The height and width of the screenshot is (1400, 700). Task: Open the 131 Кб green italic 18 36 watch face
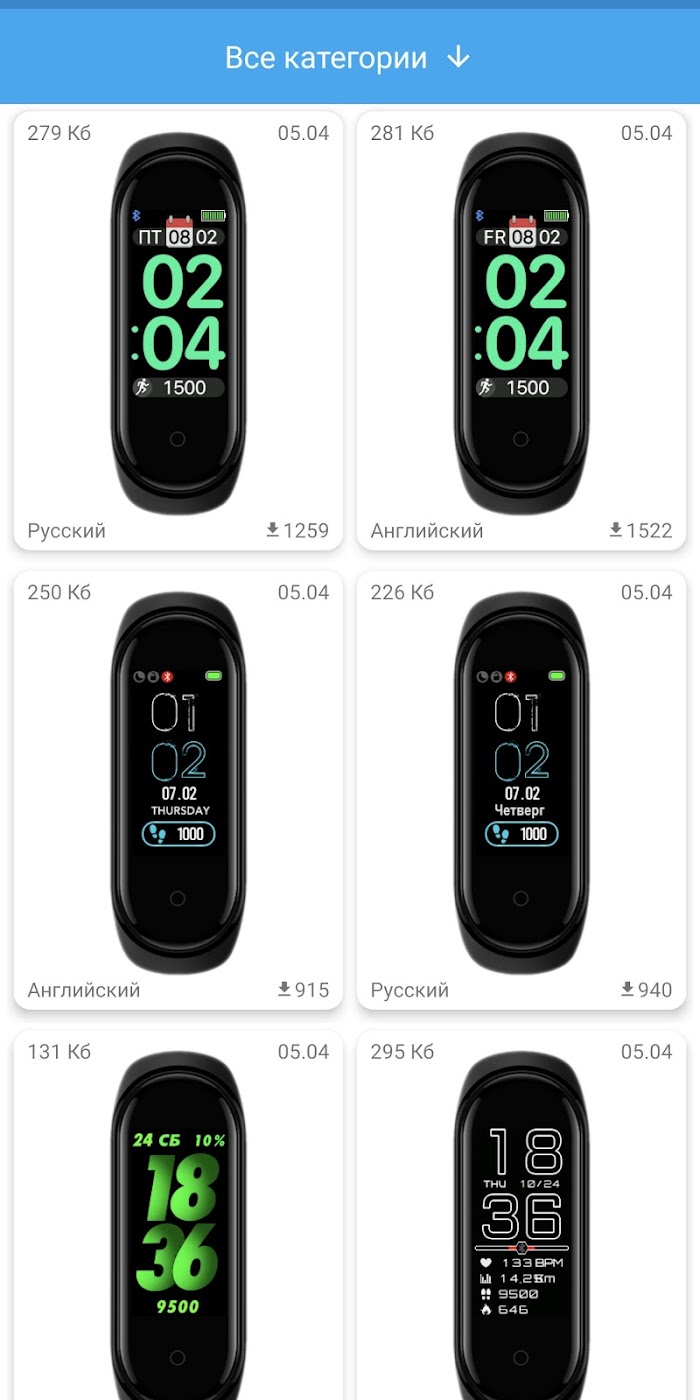(x=178, y=1215)
